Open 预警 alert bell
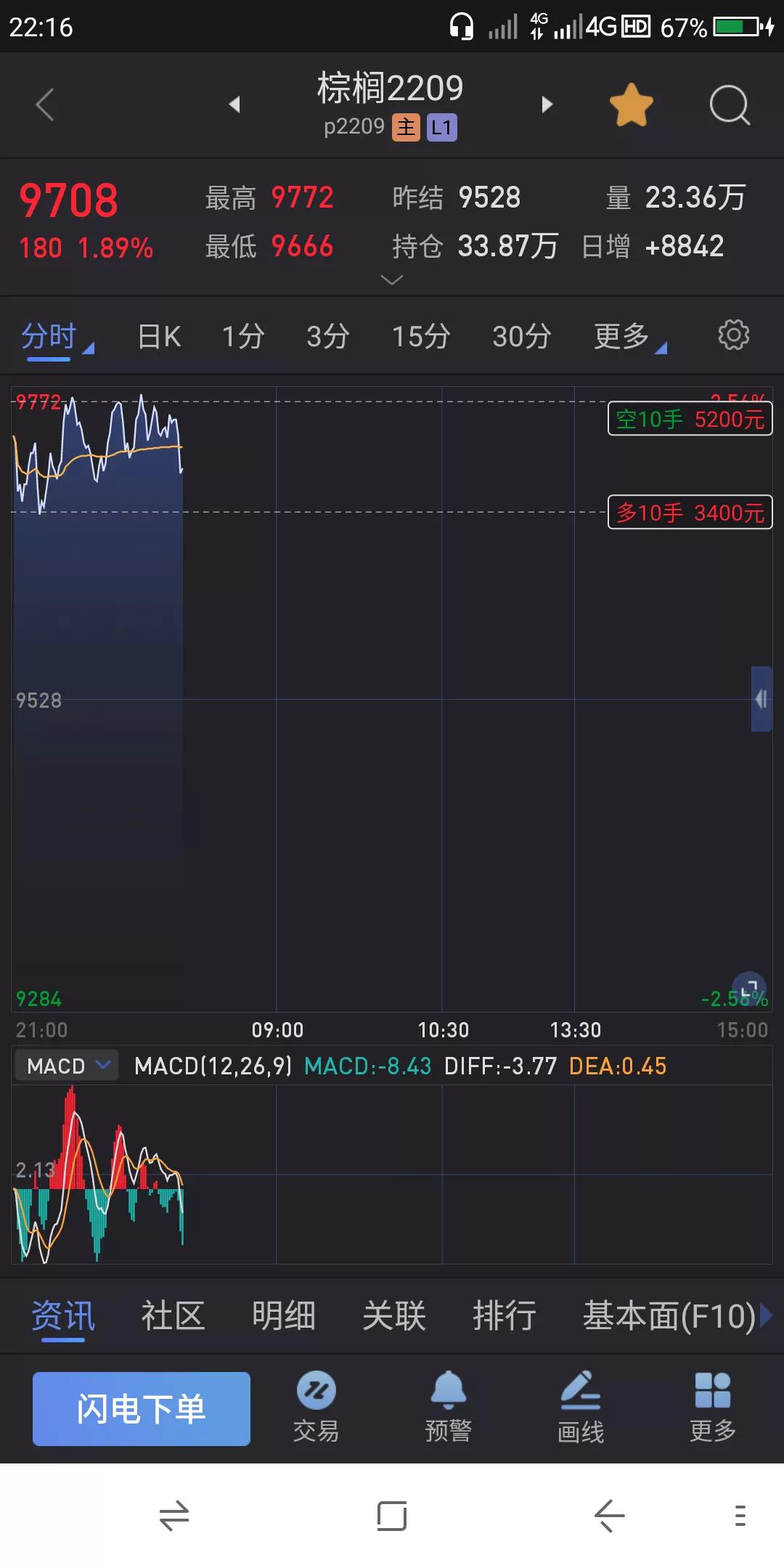This screenshot has height=1568, width=784. pyautogui.click(x=449, y=1406)
